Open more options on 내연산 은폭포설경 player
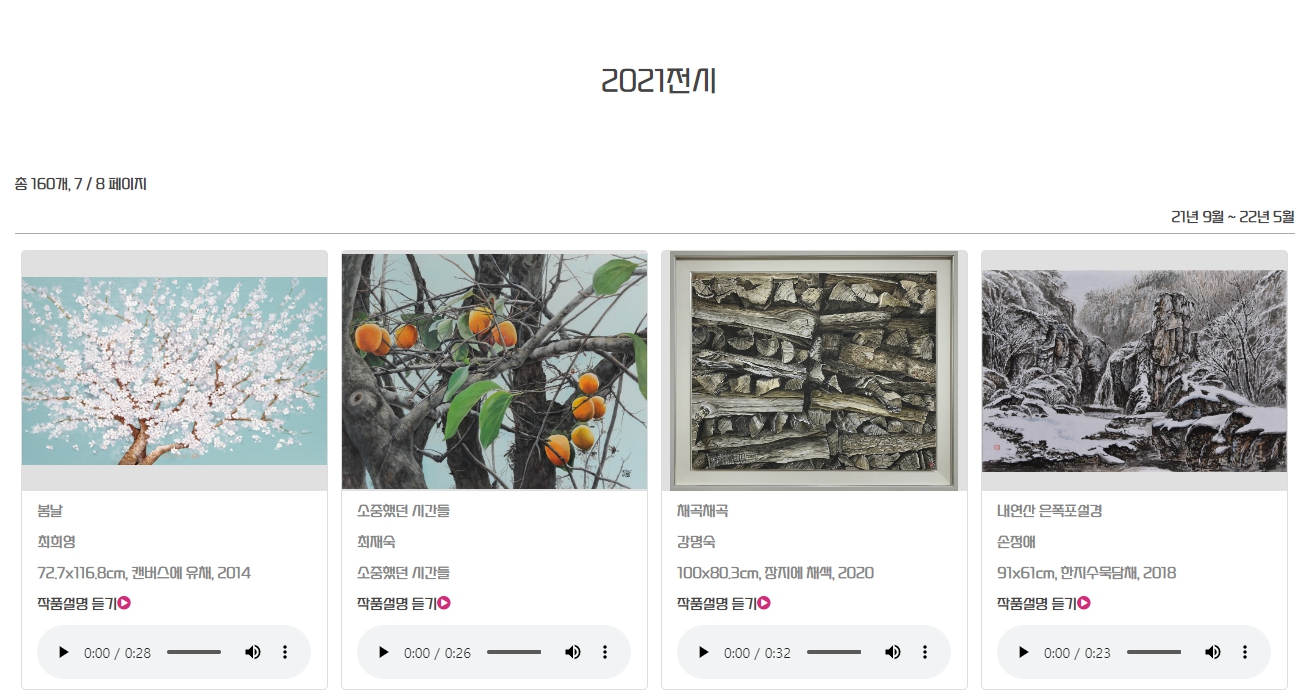This screenshot has width=1309, height=699. 1245,652
